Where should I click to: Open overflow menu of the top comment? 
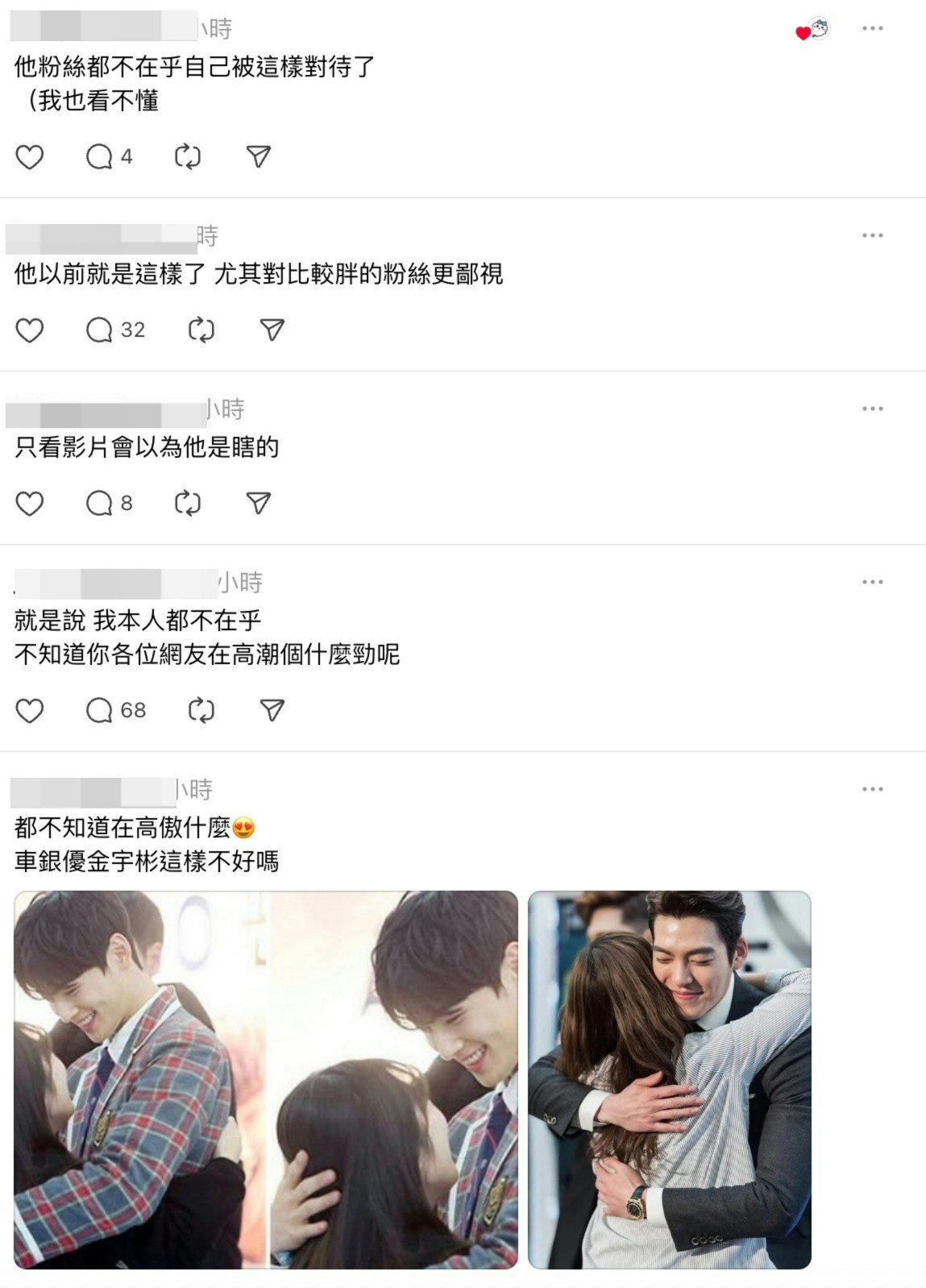pos(872,29)
